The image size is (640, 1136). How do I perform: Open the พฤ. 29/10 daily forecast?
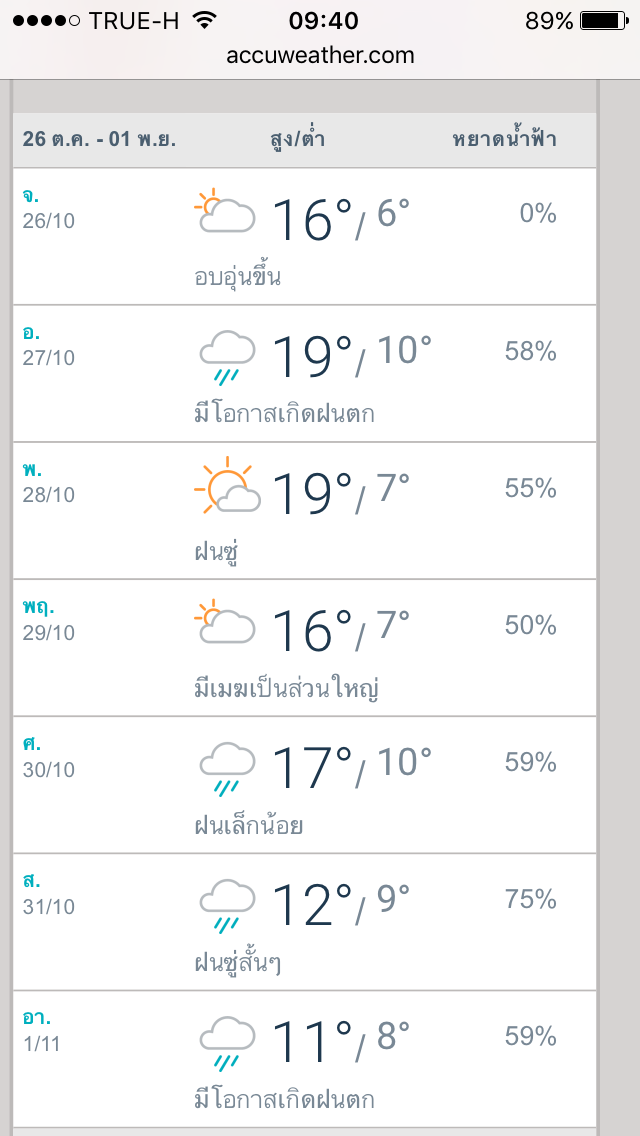304,647
